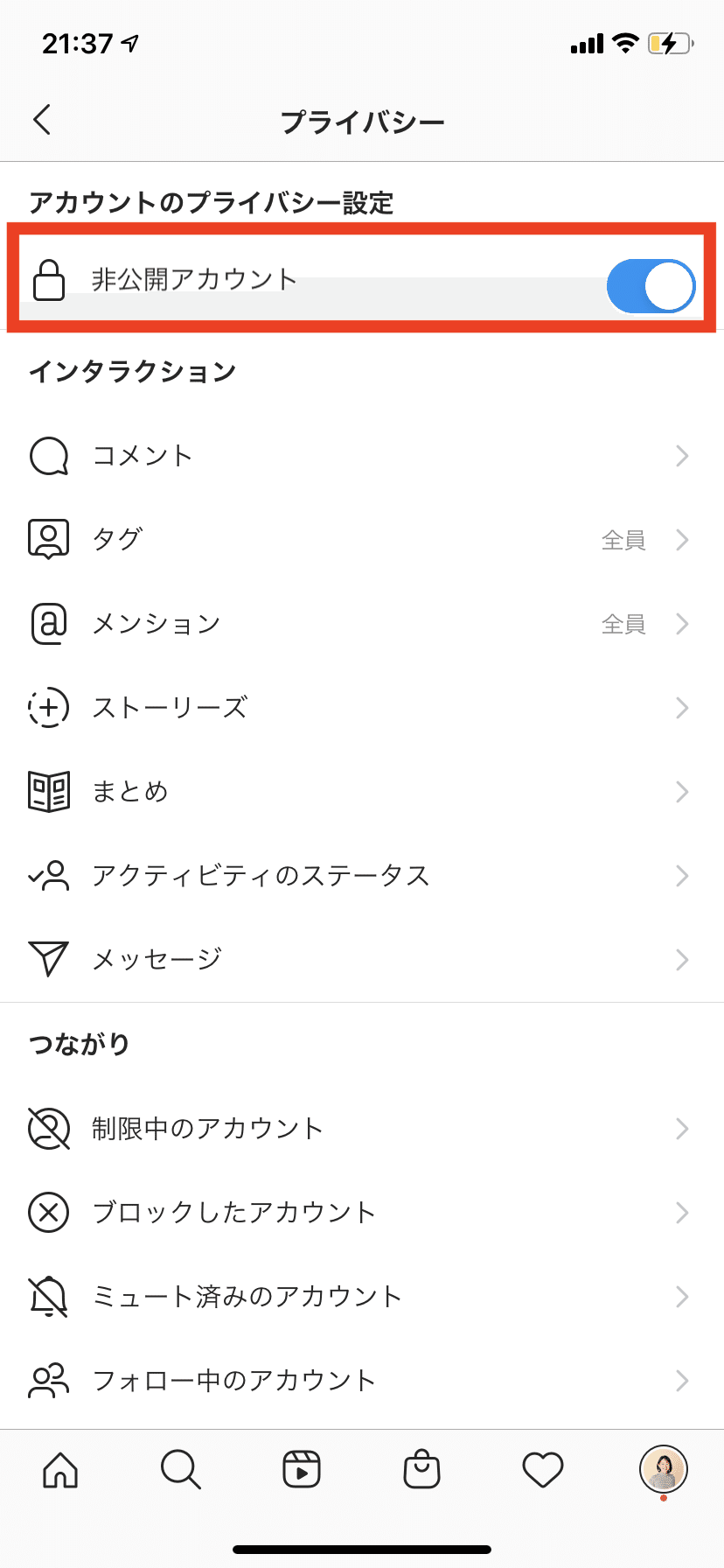Viewport: 724px width, 1568px height.
Task: Open the profile tab avatar
Action: (664, 1469)
